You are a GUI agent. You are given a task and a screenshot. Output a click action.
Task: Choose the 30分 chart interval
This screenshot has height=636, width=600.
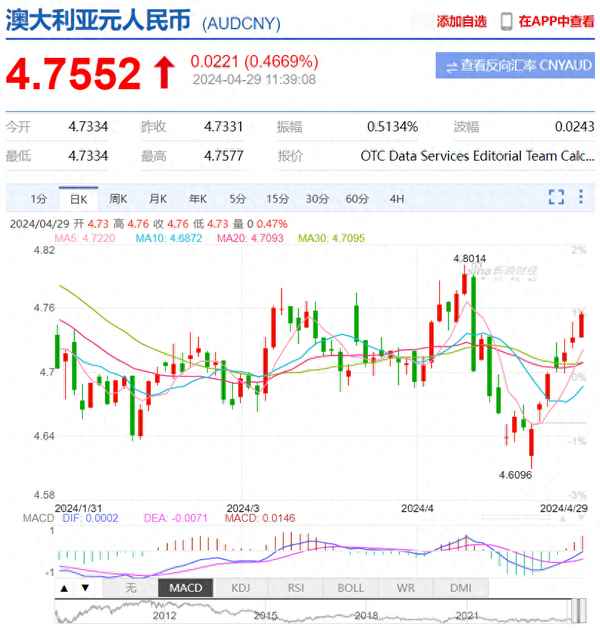[317, 199]
